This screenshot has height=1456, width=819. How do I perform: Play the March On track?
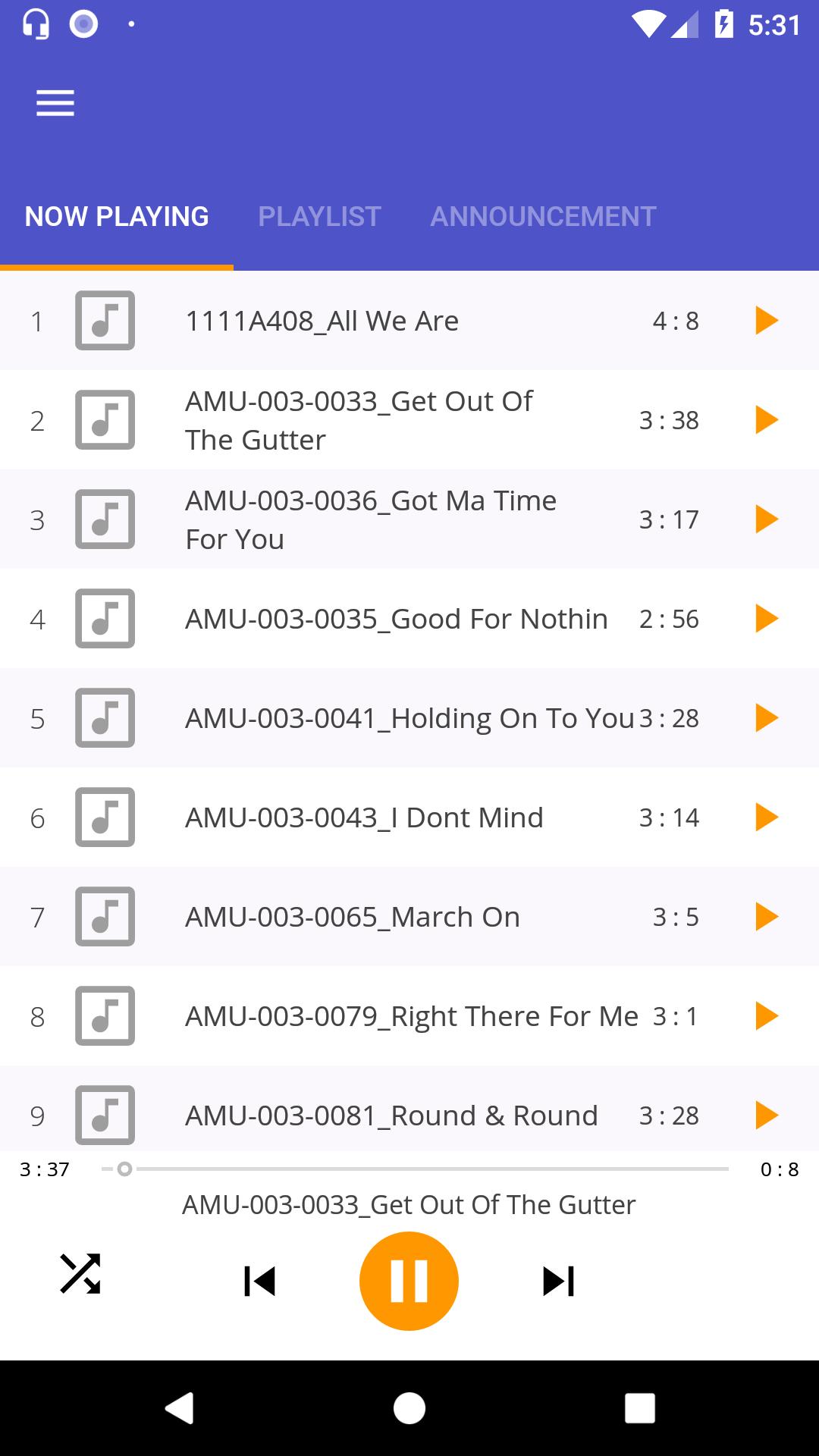[x=767, y=917]
